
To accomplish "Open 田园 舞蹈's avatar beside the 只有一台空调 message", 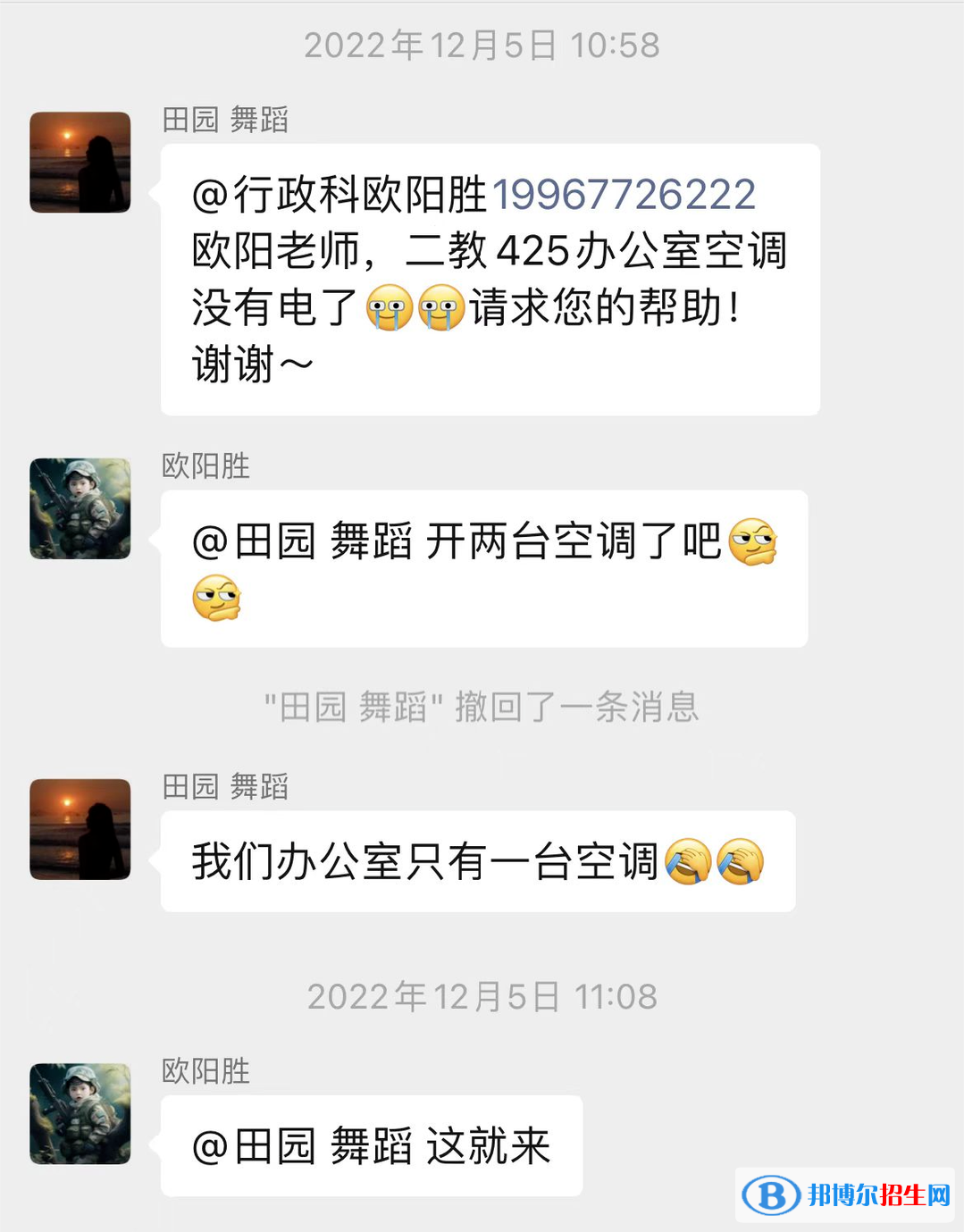I will [80, 829].
